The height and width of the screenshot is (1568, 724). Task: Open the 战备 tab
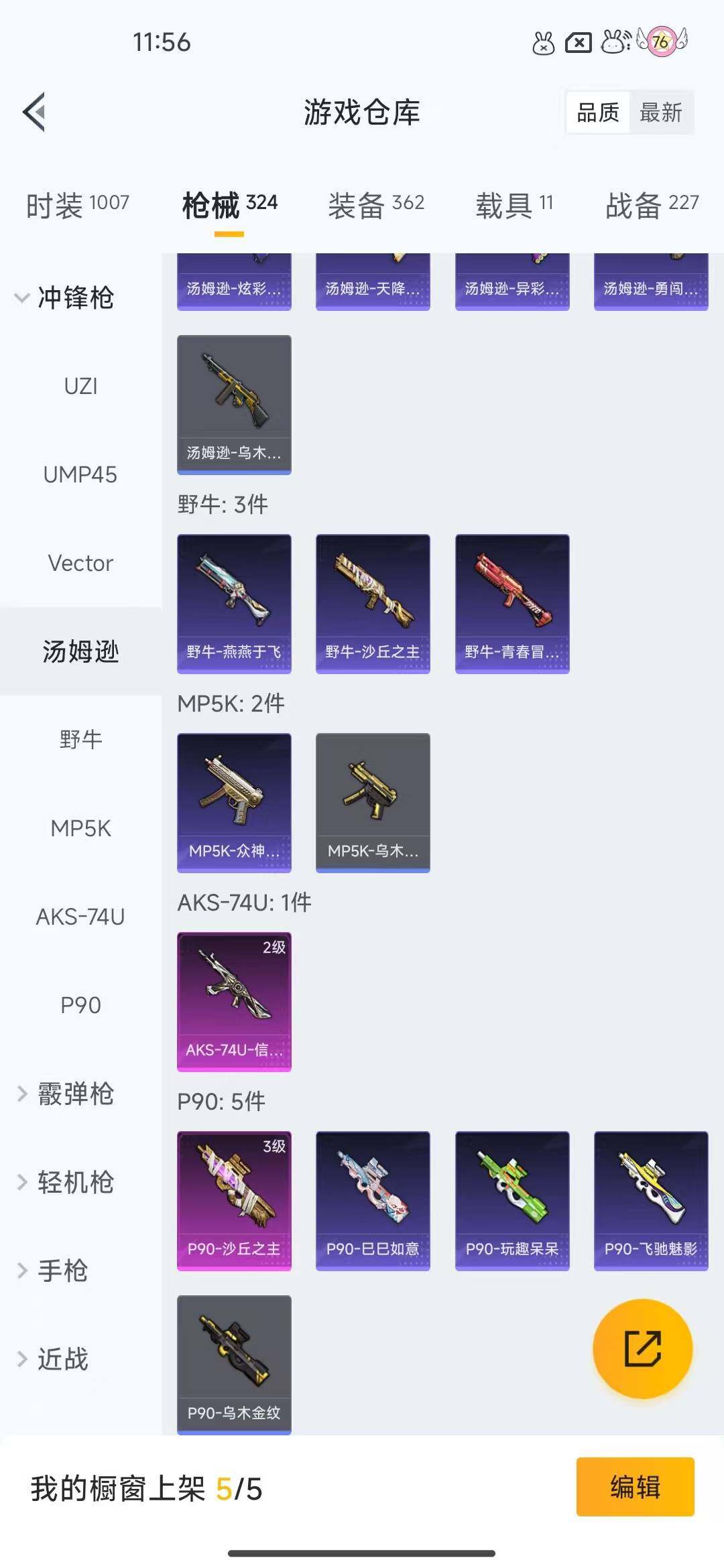(652, 205)
